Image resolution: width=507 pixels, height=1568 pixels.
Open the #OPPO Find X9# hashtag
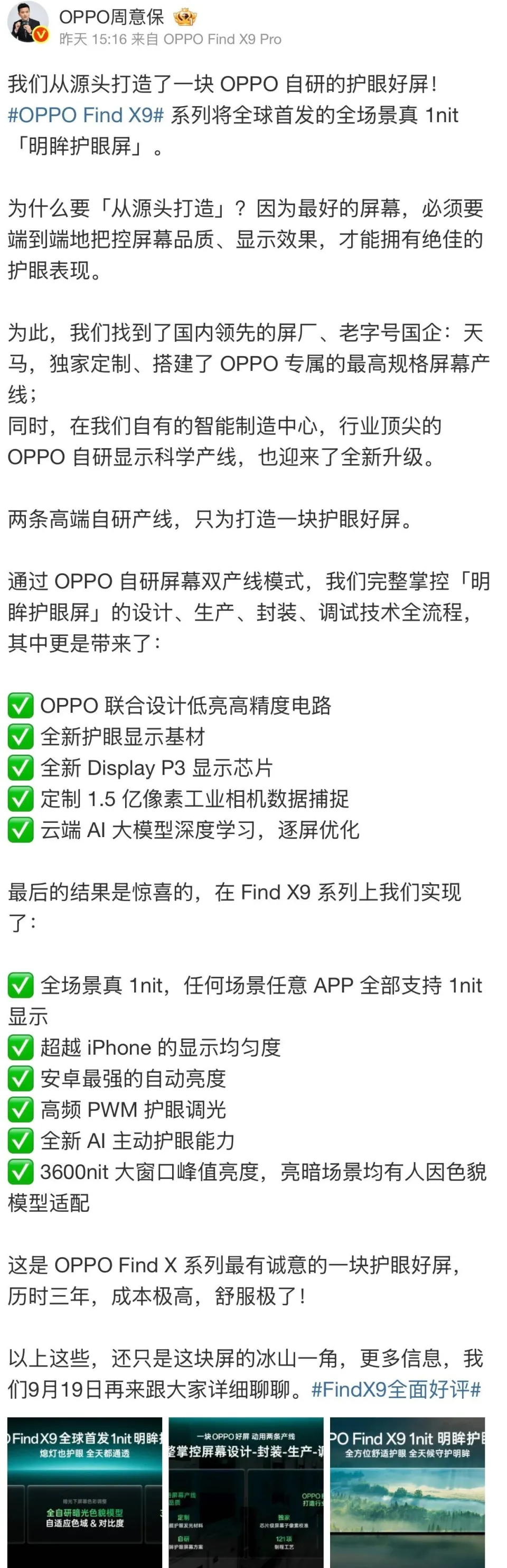click(85, 115)
